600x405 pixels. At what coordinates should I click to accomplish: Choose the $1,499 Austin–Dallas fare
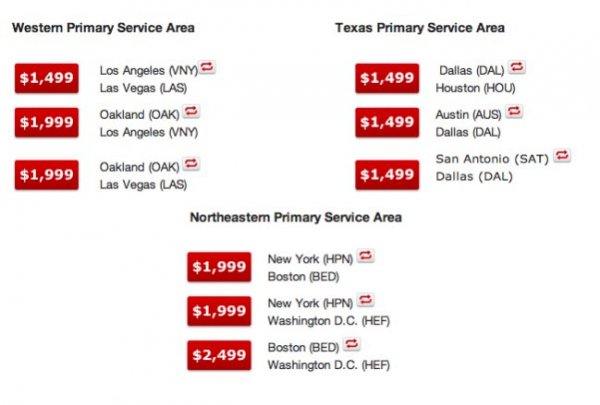point(387,121)
